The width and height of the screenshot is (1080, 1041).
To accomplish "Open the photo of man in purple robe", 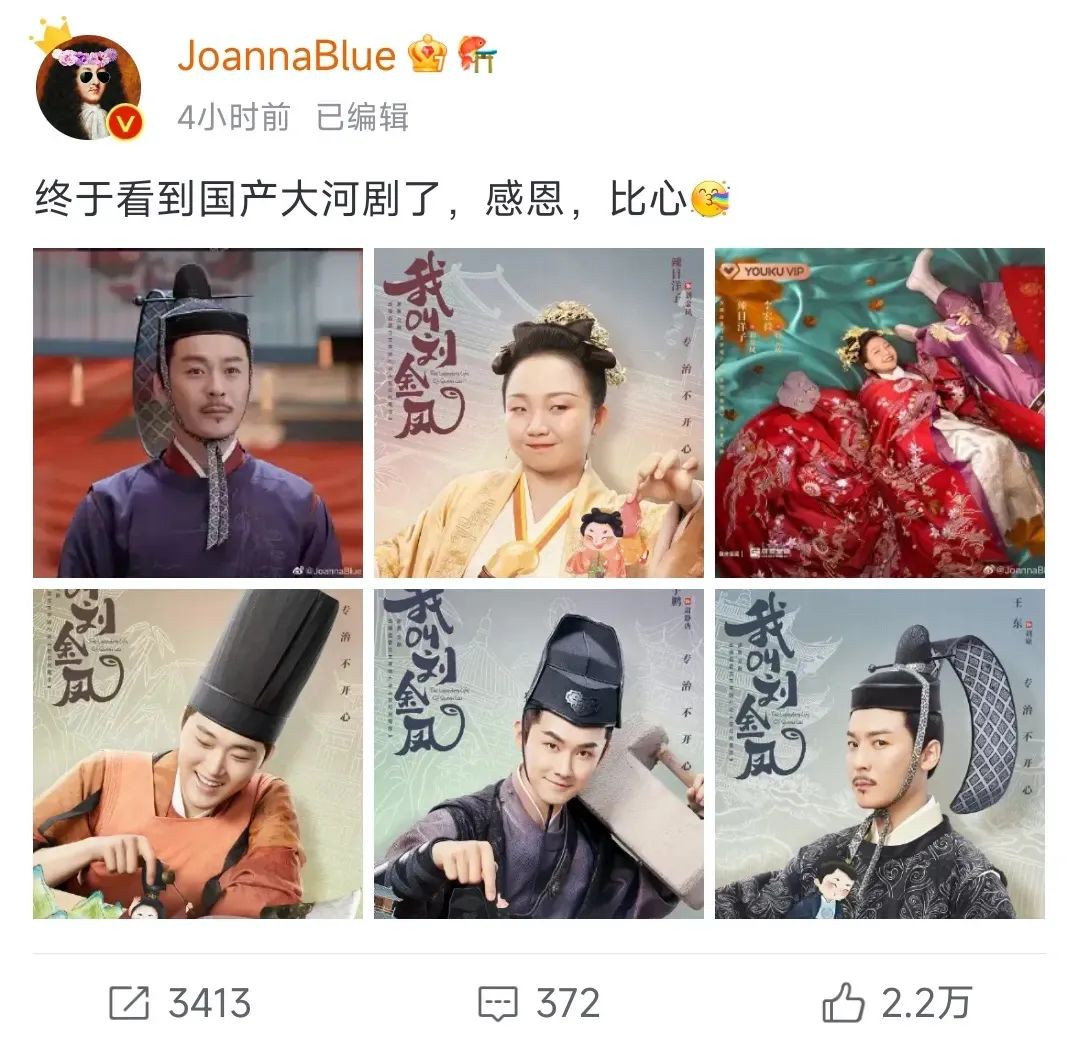I will coord(198,413).
